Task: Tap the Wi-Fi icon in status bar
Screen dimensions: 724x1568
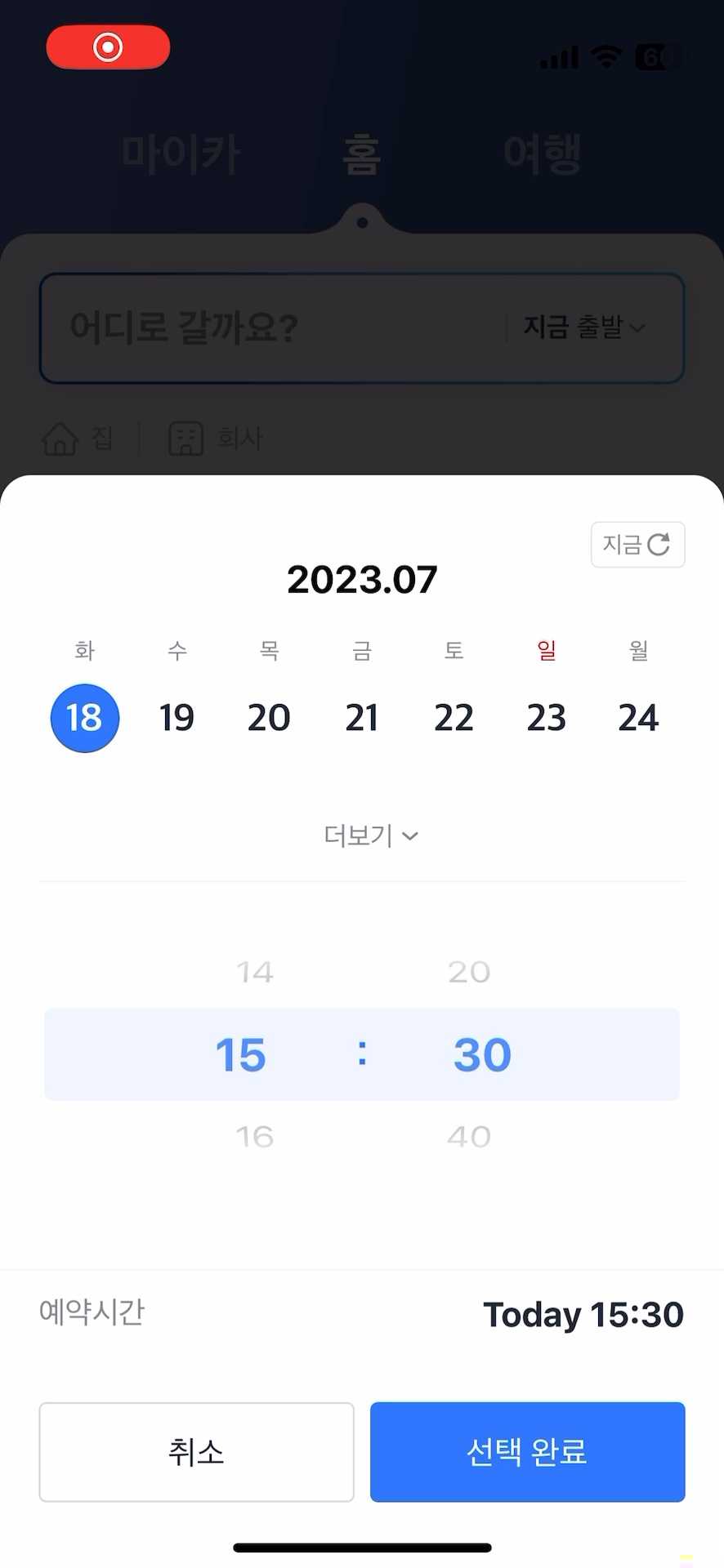Action: (x=606, y=56)
